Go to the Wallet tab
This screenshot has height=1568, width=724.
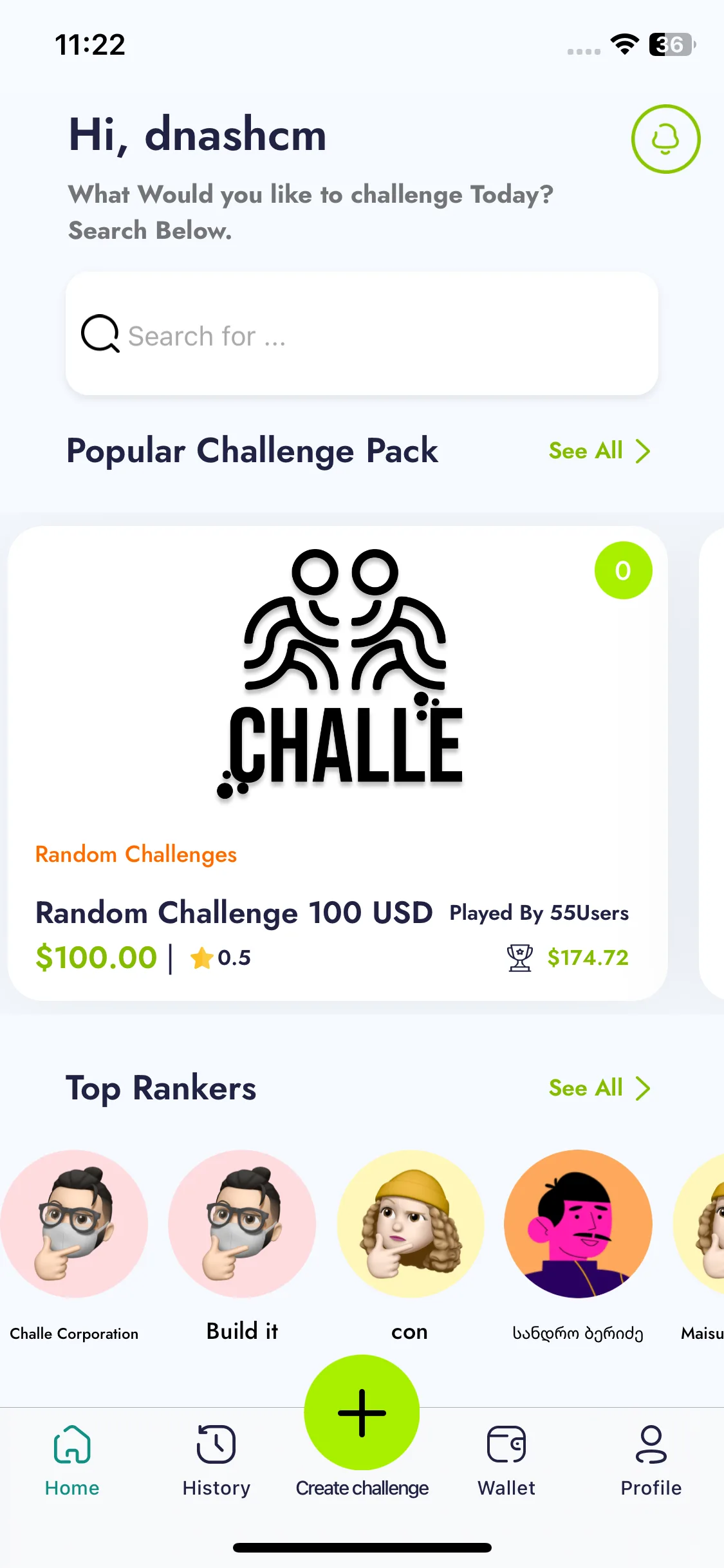pos(506,1460)
